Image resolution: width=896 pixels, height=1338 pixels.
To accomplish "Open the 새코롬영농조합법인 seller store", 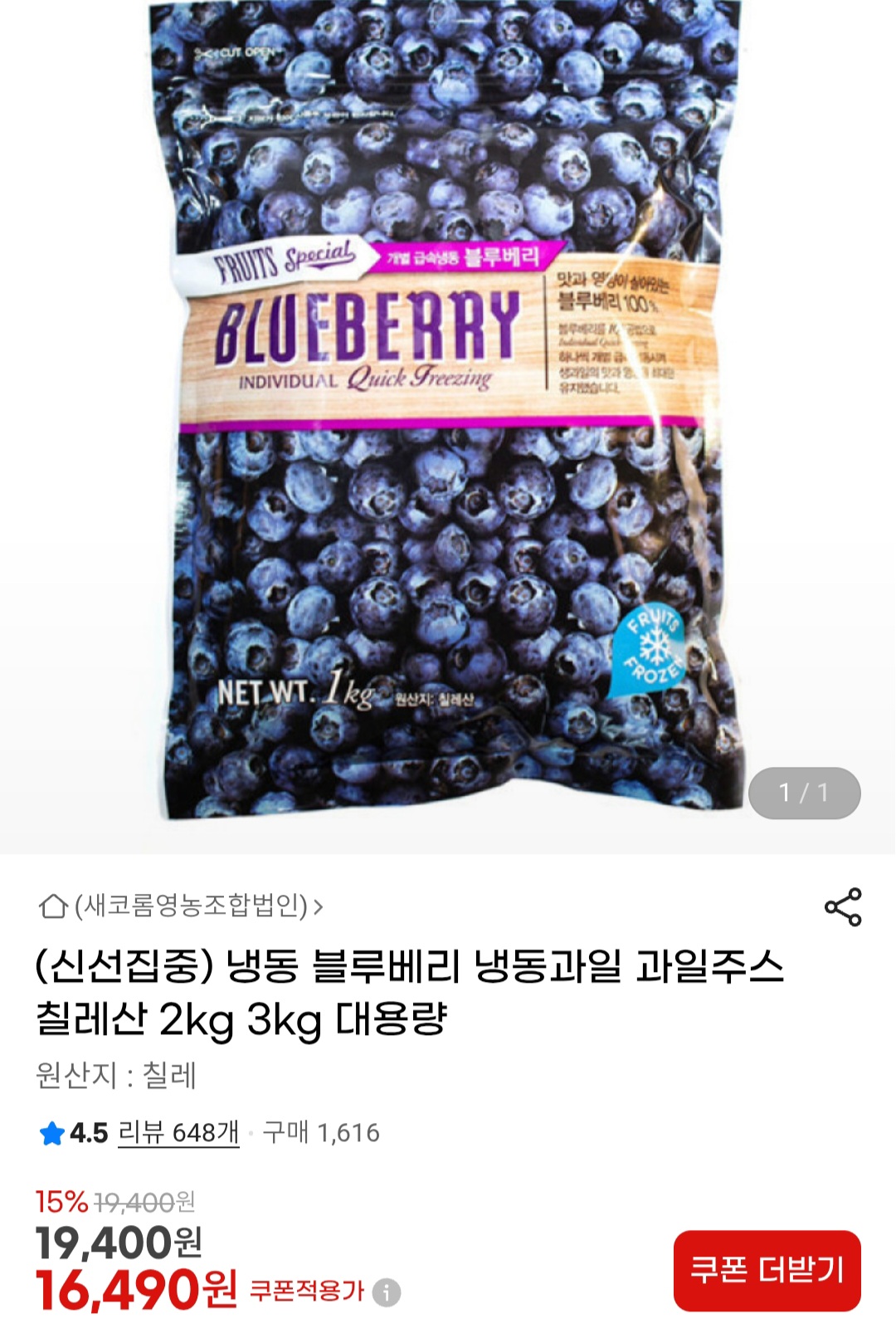I will coord(181,906).
